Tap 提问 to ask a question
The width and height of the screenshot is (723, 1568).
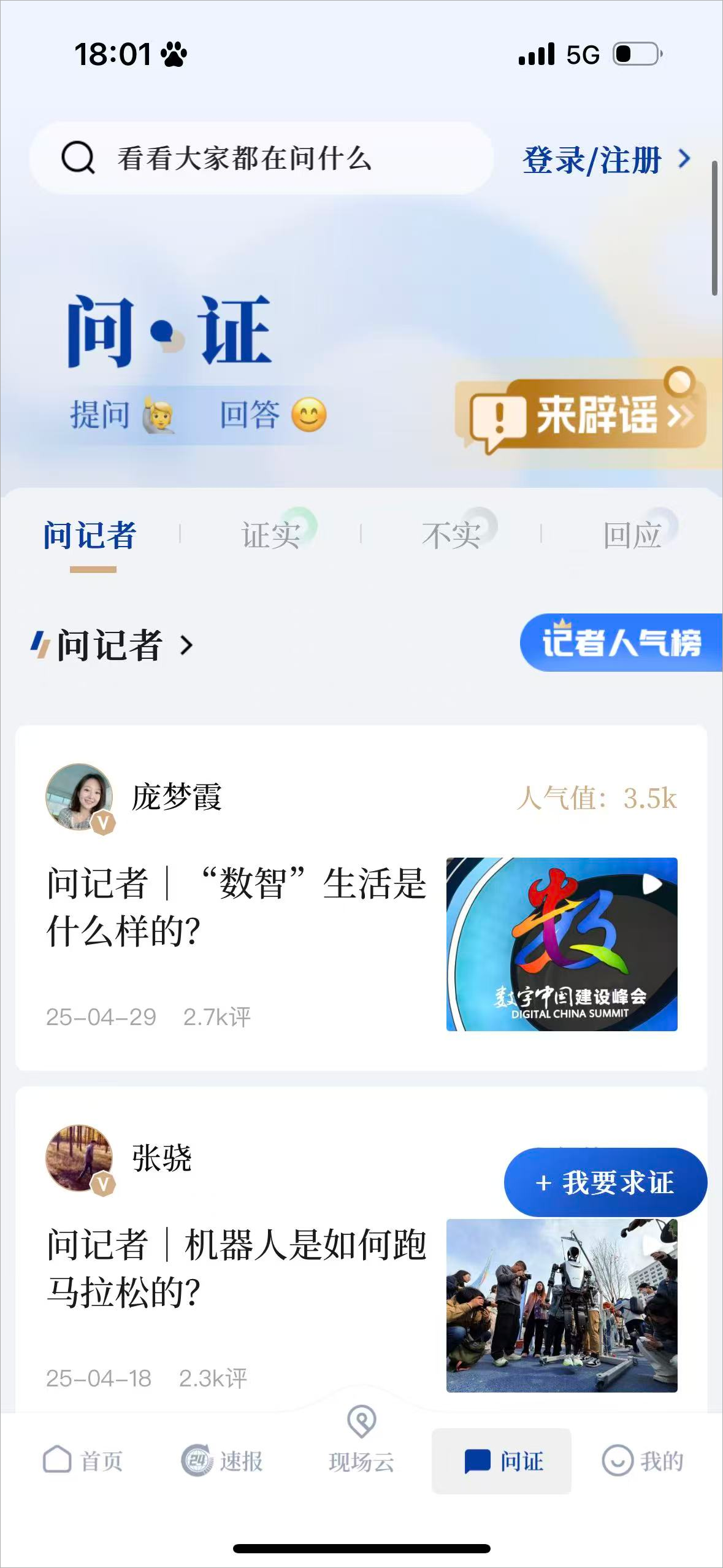[121, 415]
